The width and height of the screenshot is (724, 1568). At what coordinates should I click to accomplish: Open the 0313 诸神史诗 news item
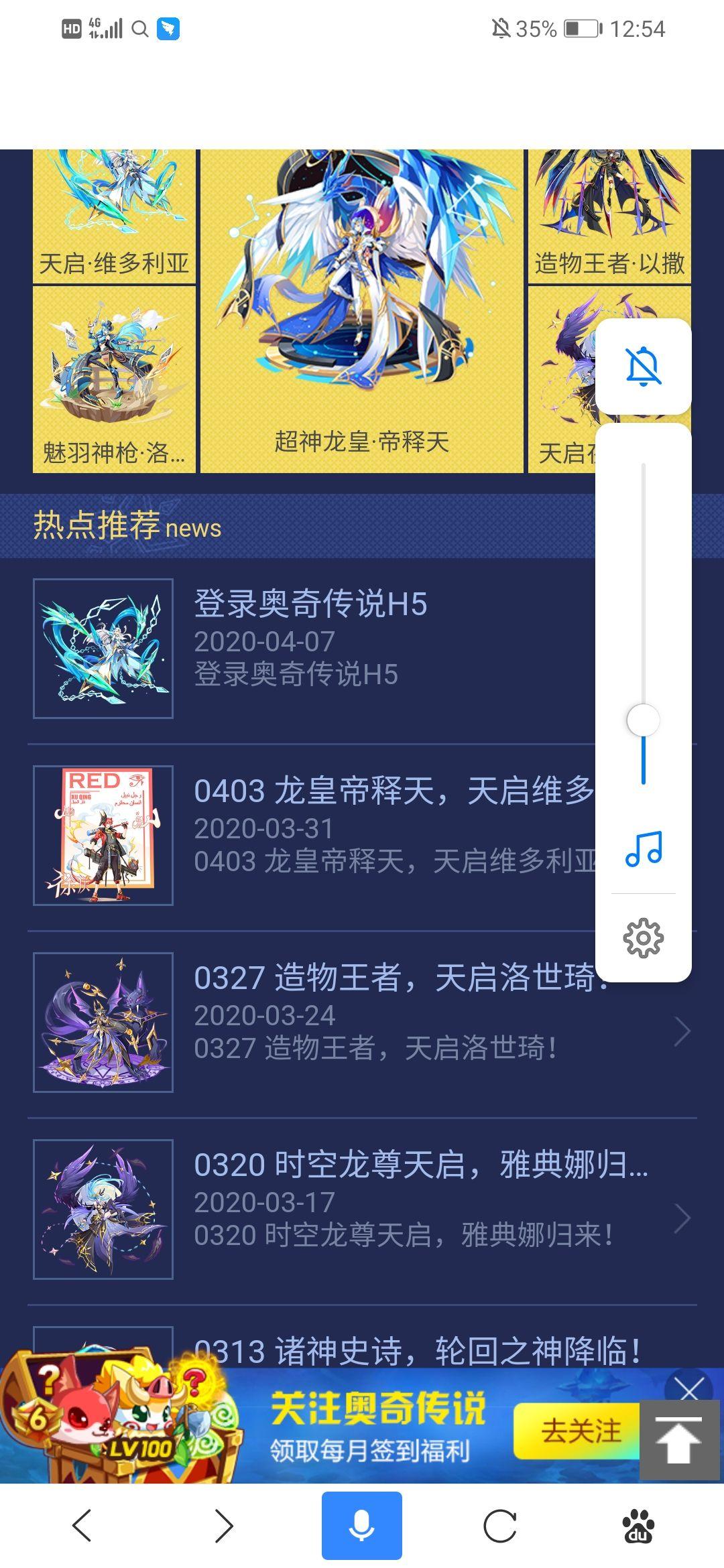coord(416,1350)
